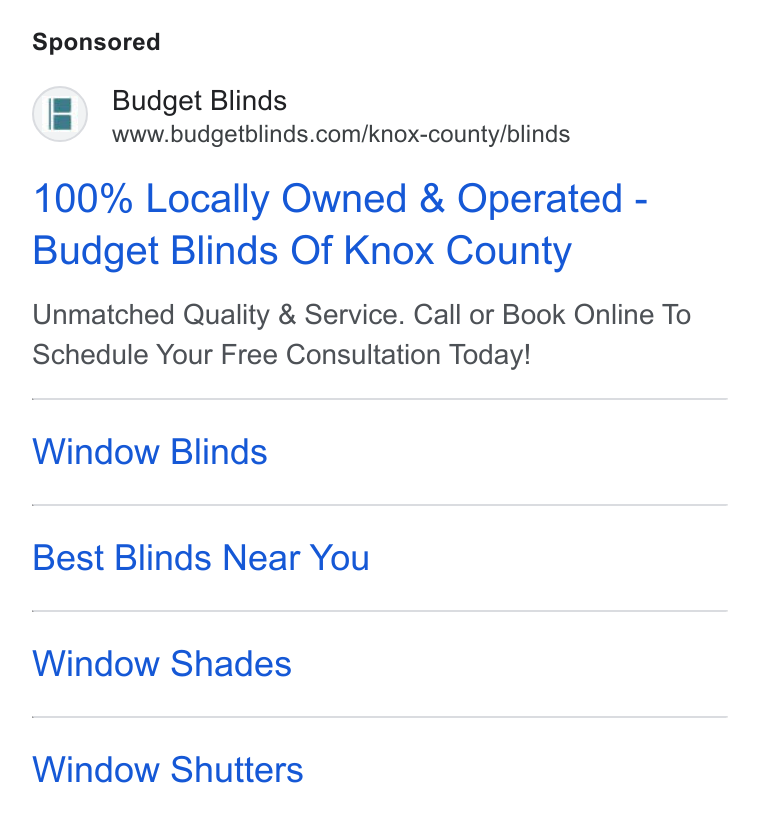The width and height of the screenshot is (760, 822).
Task: Open the Window Blinds sitelink
Action: click(150, 451)
